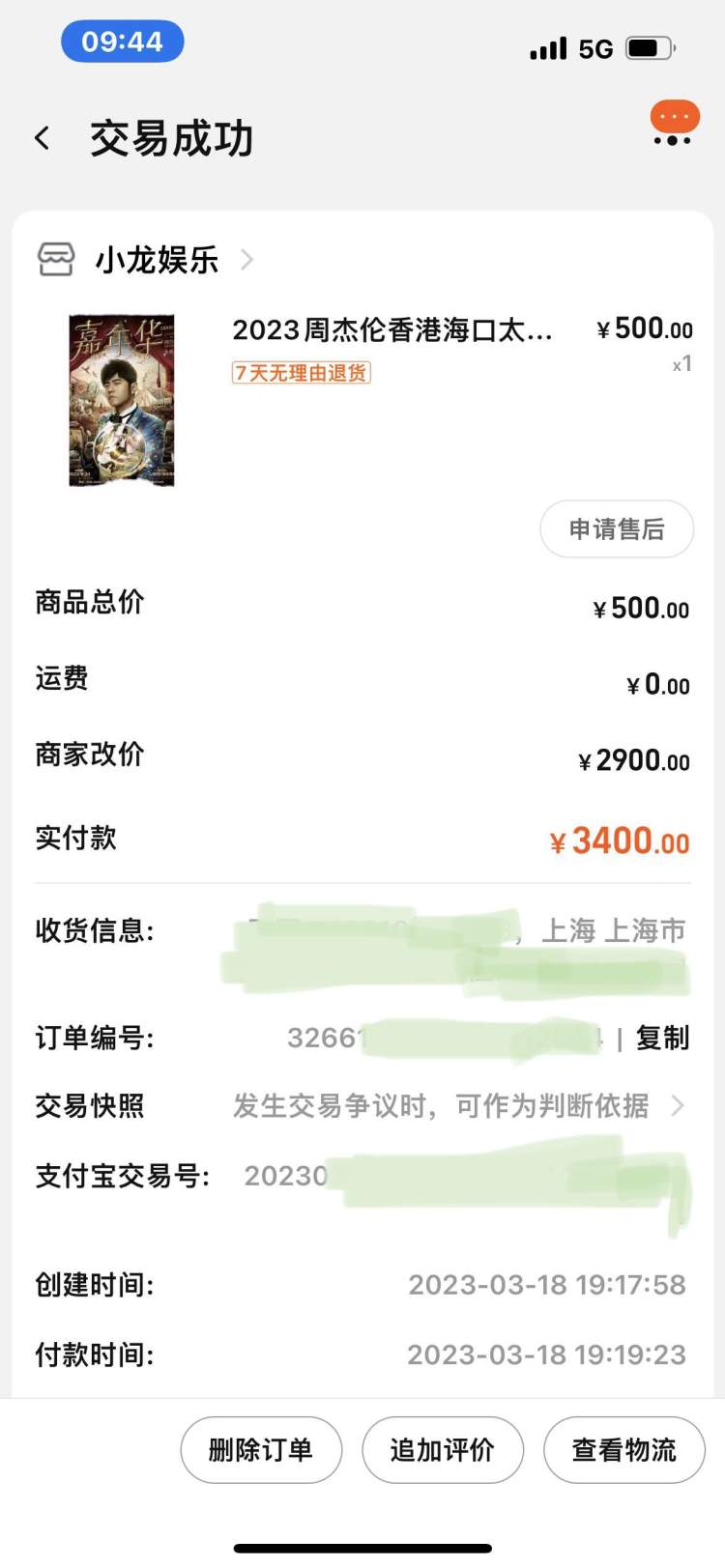The height and width of the screenshot is (1568, 725).
Task: Open the 2023周杰伦 ticket product thumbnail
Action: pos(122,399)
